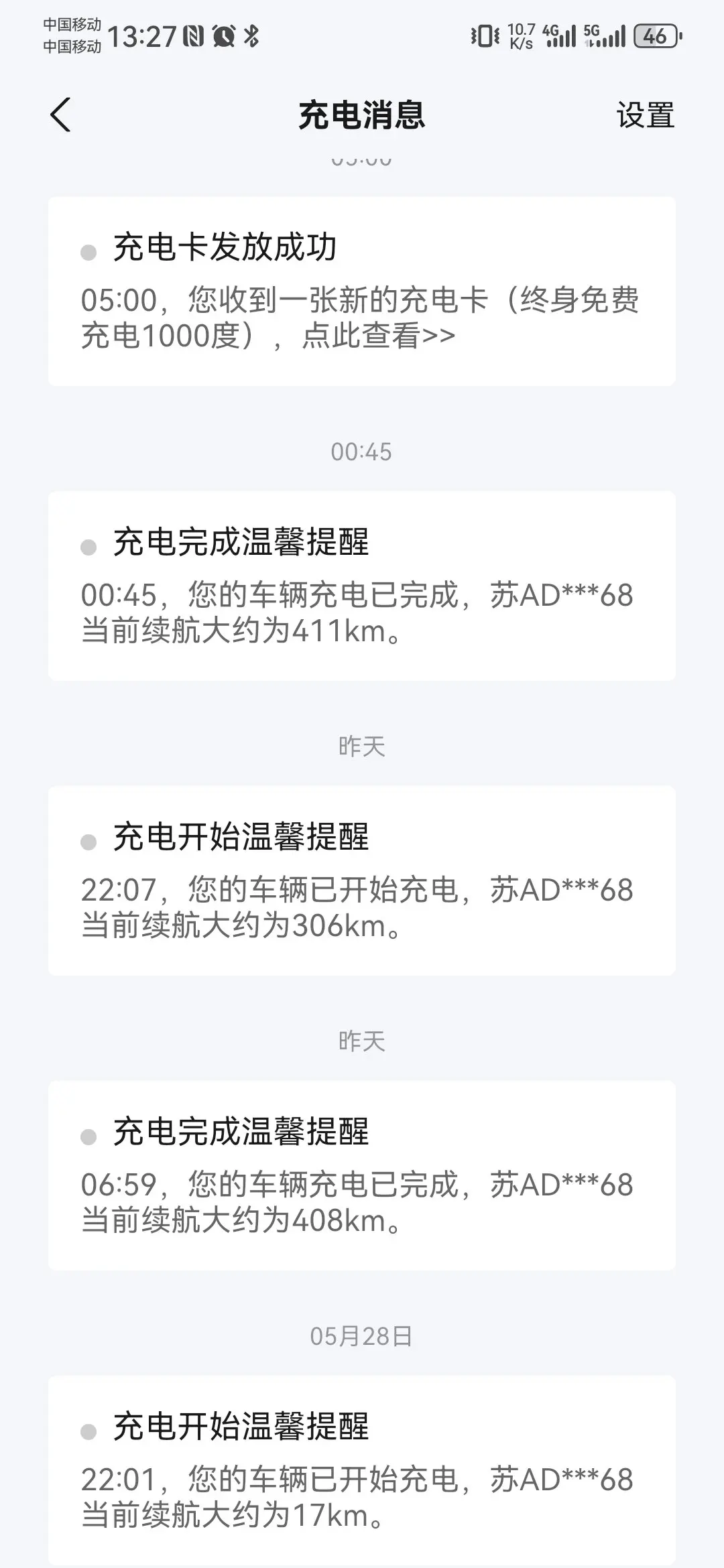Screen dimensions: 724x1568
Task: Open the 00:45 充电完成温馨提醒 card
Action: (x=362, y=586)
